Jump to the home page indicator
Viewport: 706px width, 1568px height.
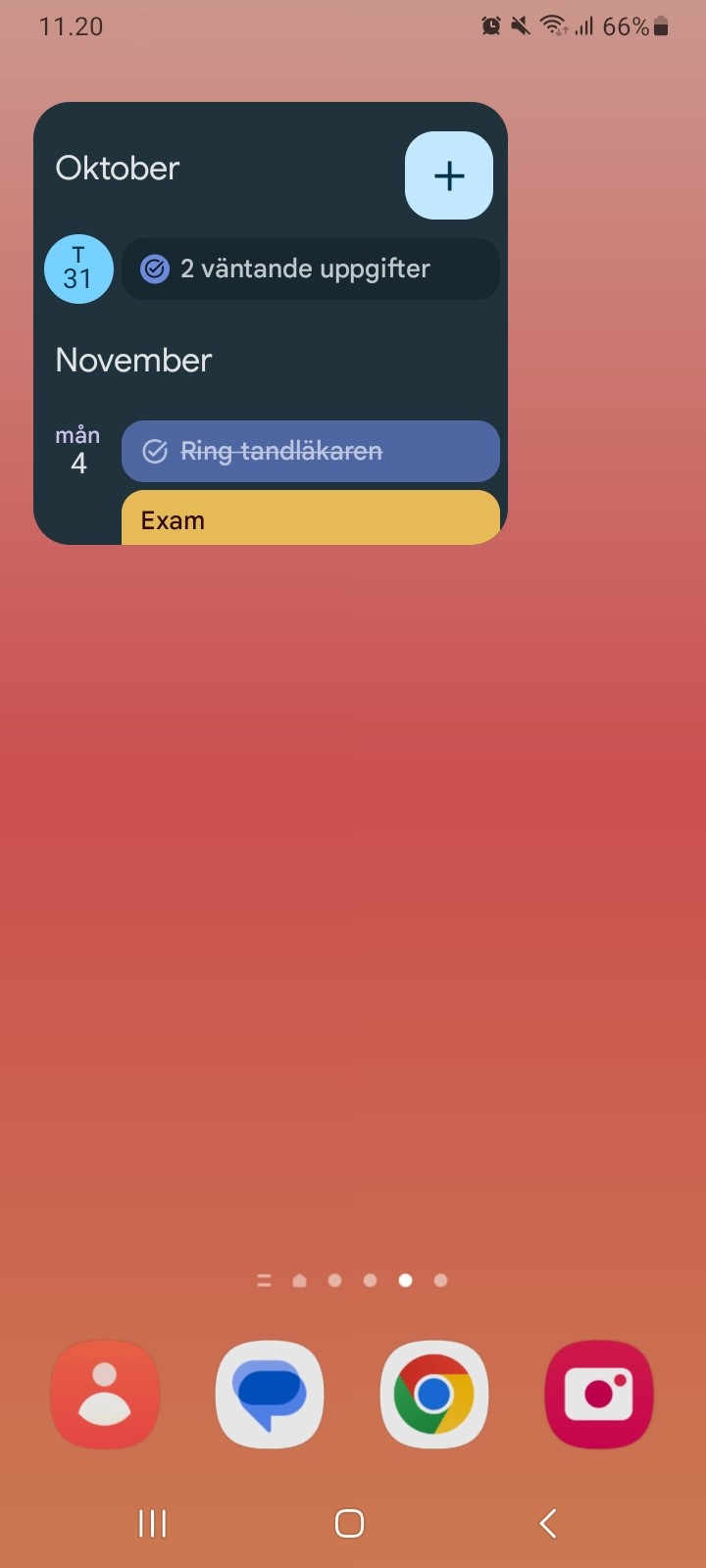(x=300, y=1280)
